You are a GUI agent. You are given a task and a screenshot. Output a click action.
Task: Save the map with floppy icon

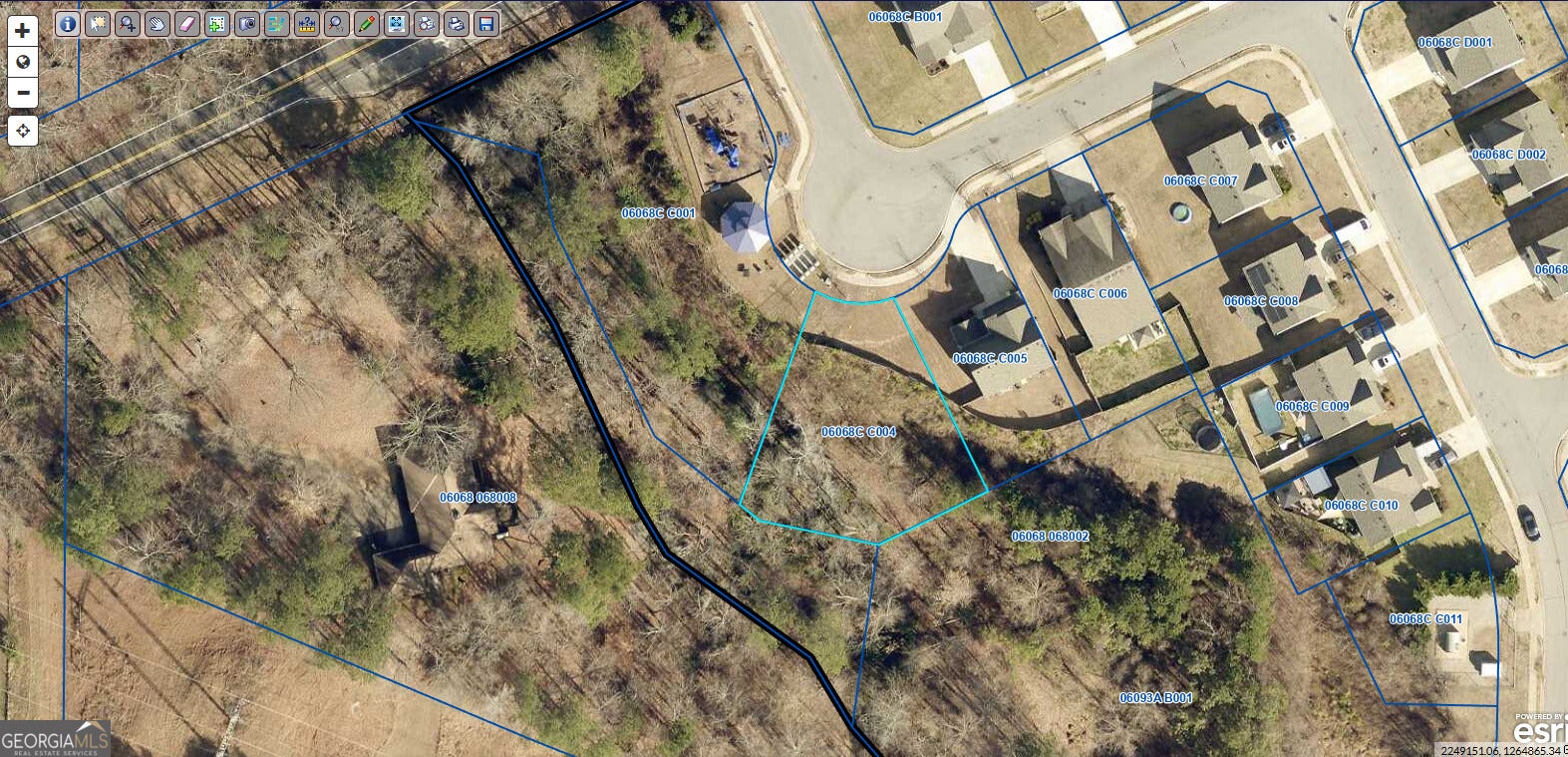pyautogui.click(x=486, y=24)
